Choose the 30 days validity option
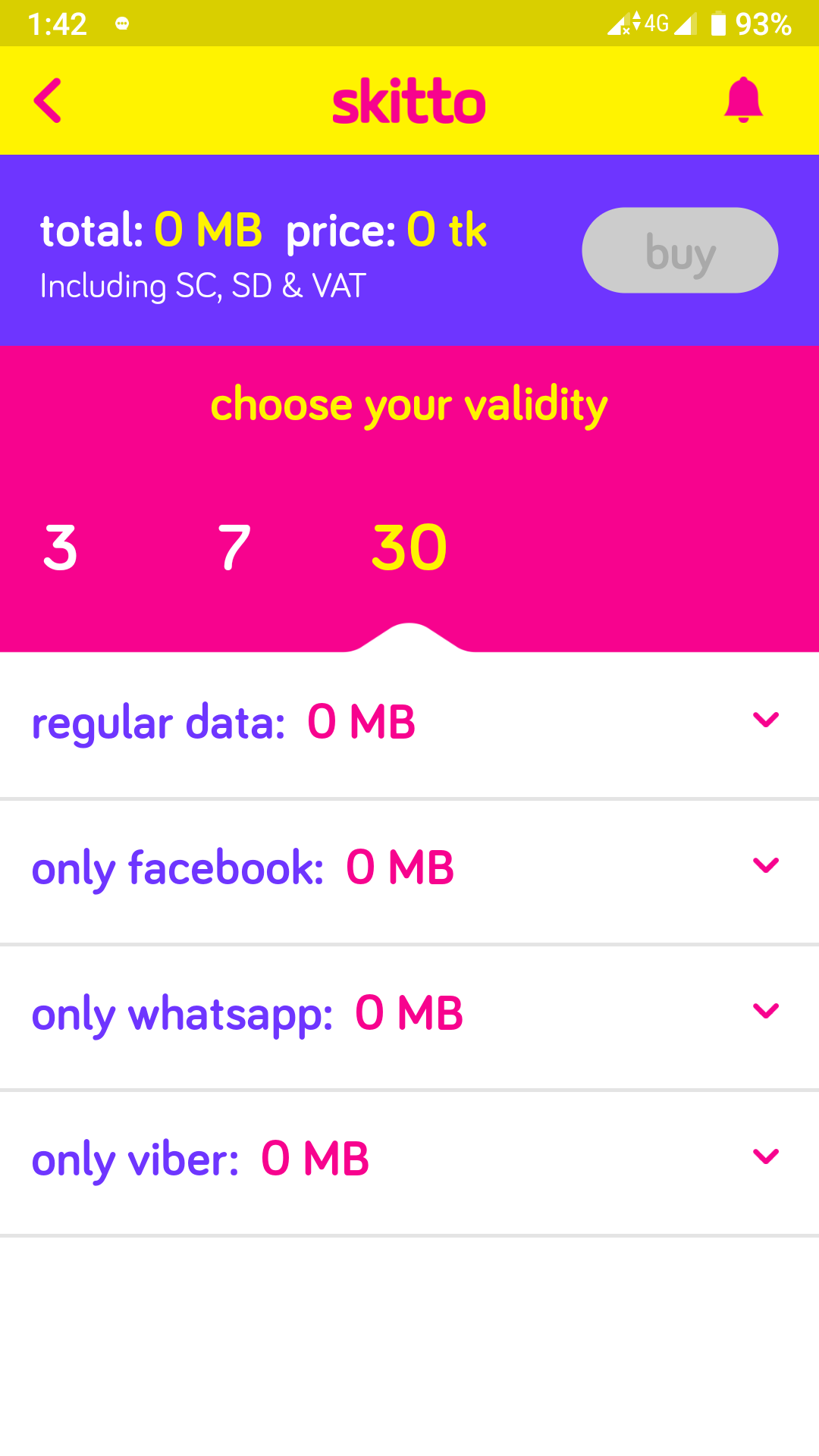 click(409, 548)
